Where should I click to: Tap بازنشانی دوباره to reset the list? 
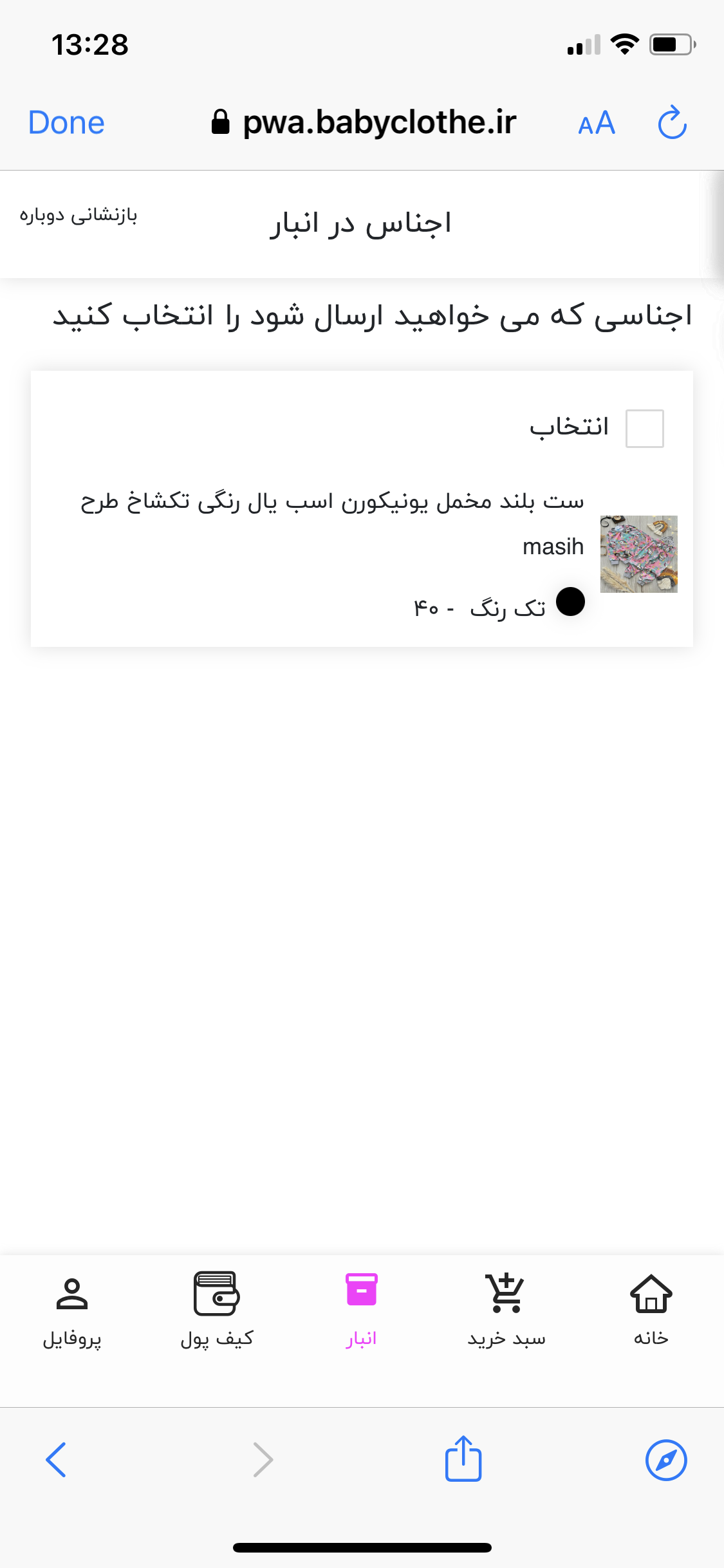click(79, 215)
